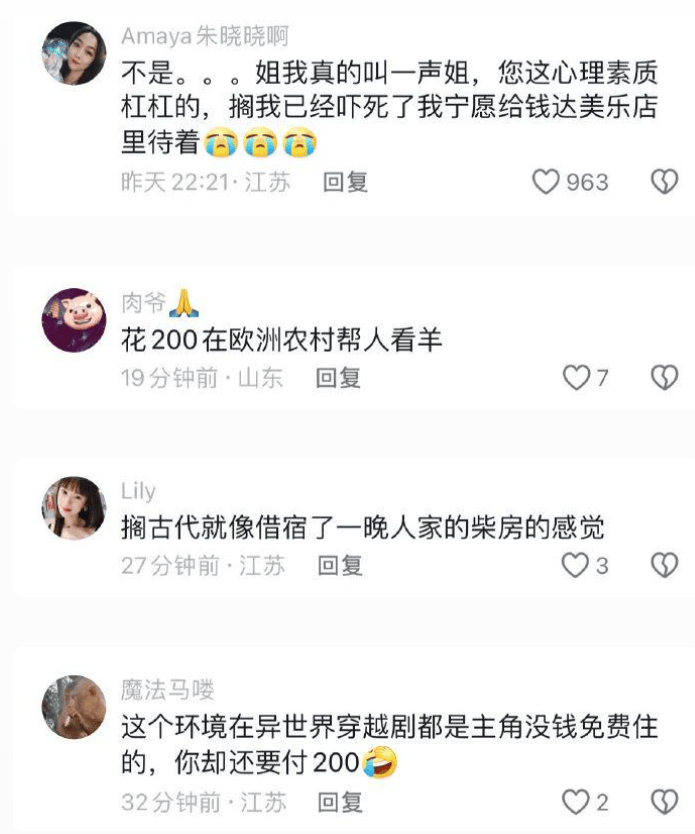Like 魔法马喽's comment
Viewport: 695px width, 834px height.
pyautogui.click(x=575, y=801)
